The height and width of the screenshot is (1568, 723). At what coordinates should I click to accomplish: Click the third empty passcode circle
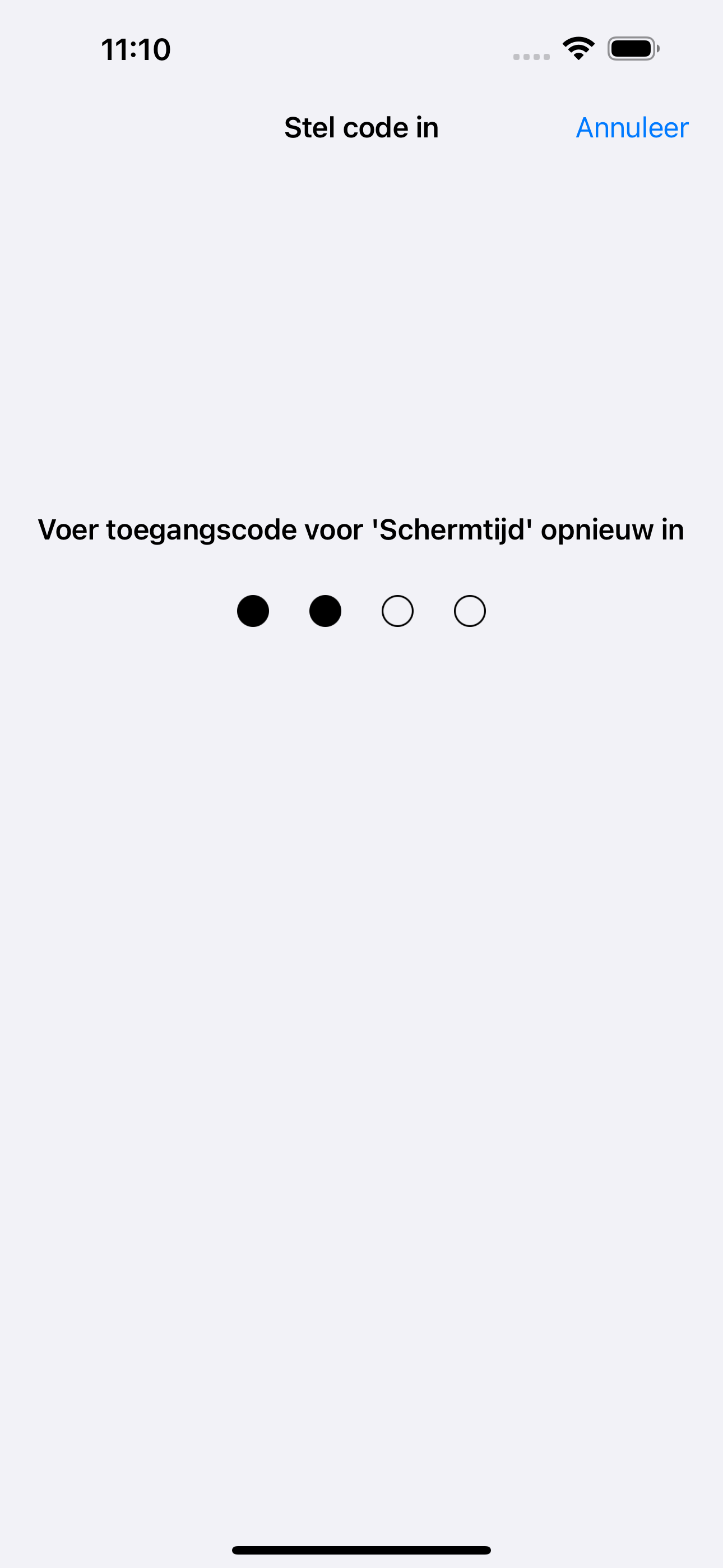398,611
